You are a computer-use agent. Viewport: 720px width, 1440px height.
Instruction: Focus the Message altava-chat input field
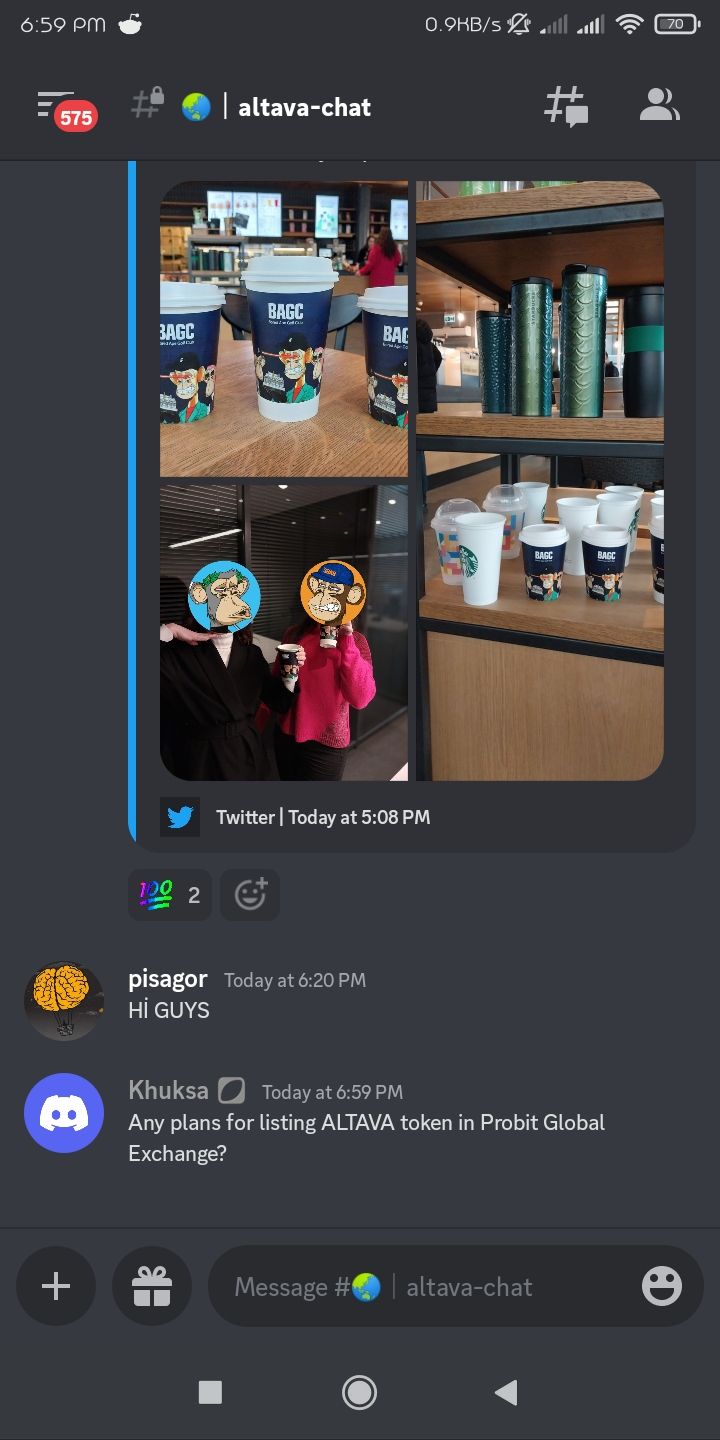point(420,1287)
